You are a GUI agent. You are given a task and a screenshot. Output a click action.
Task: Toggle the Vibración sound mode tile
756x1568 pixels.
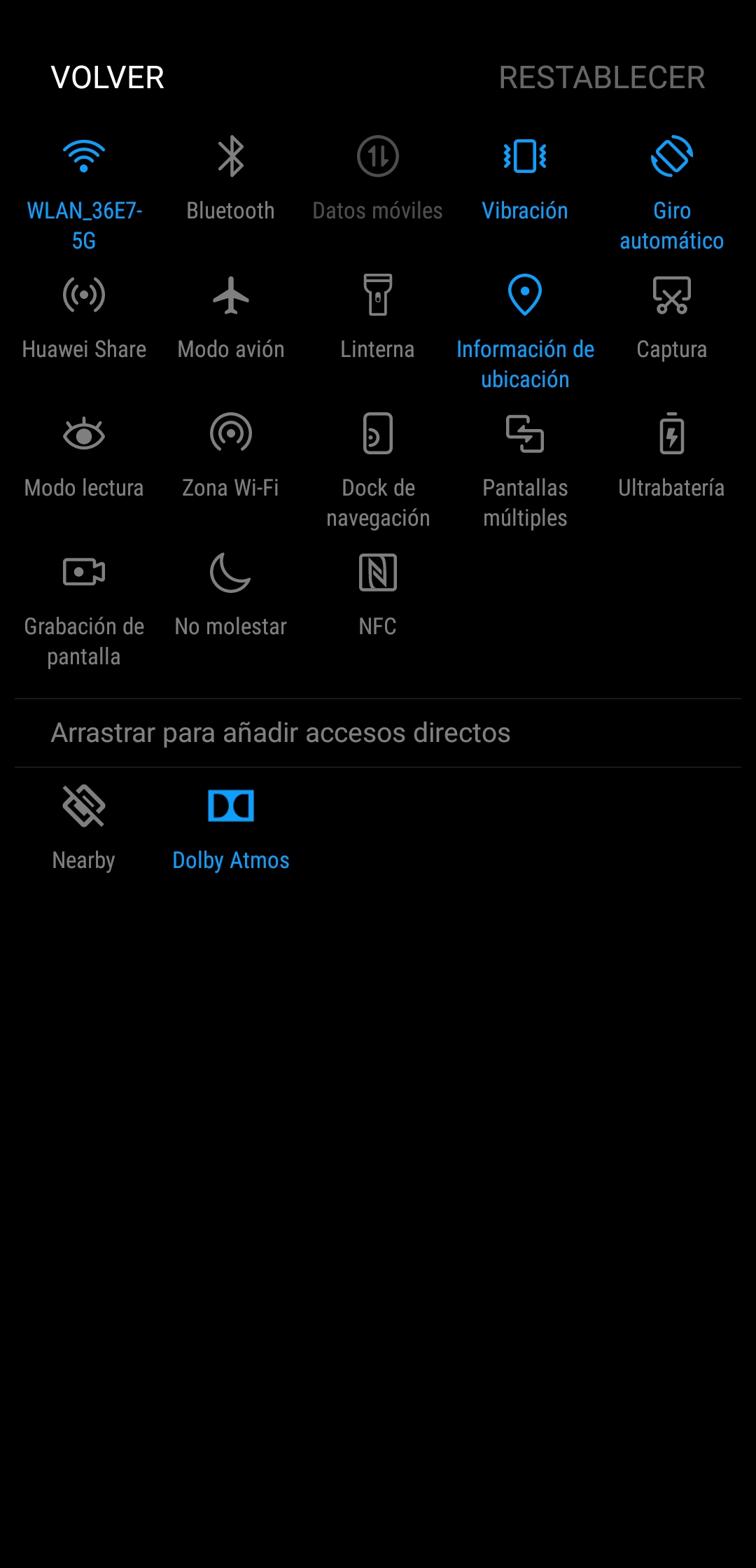tap(525, 156)
